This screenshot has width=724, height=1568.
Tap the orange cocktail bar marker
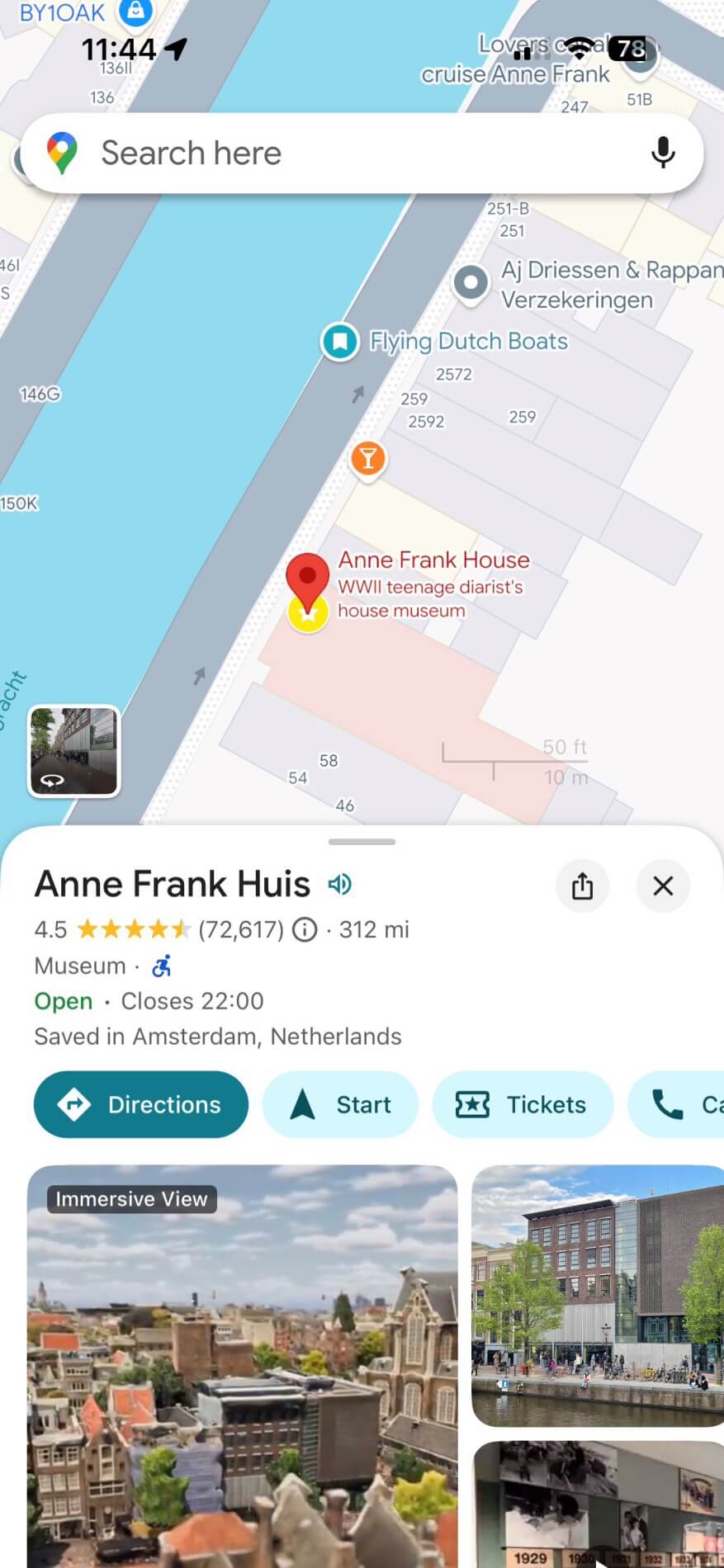pos(368,458)
